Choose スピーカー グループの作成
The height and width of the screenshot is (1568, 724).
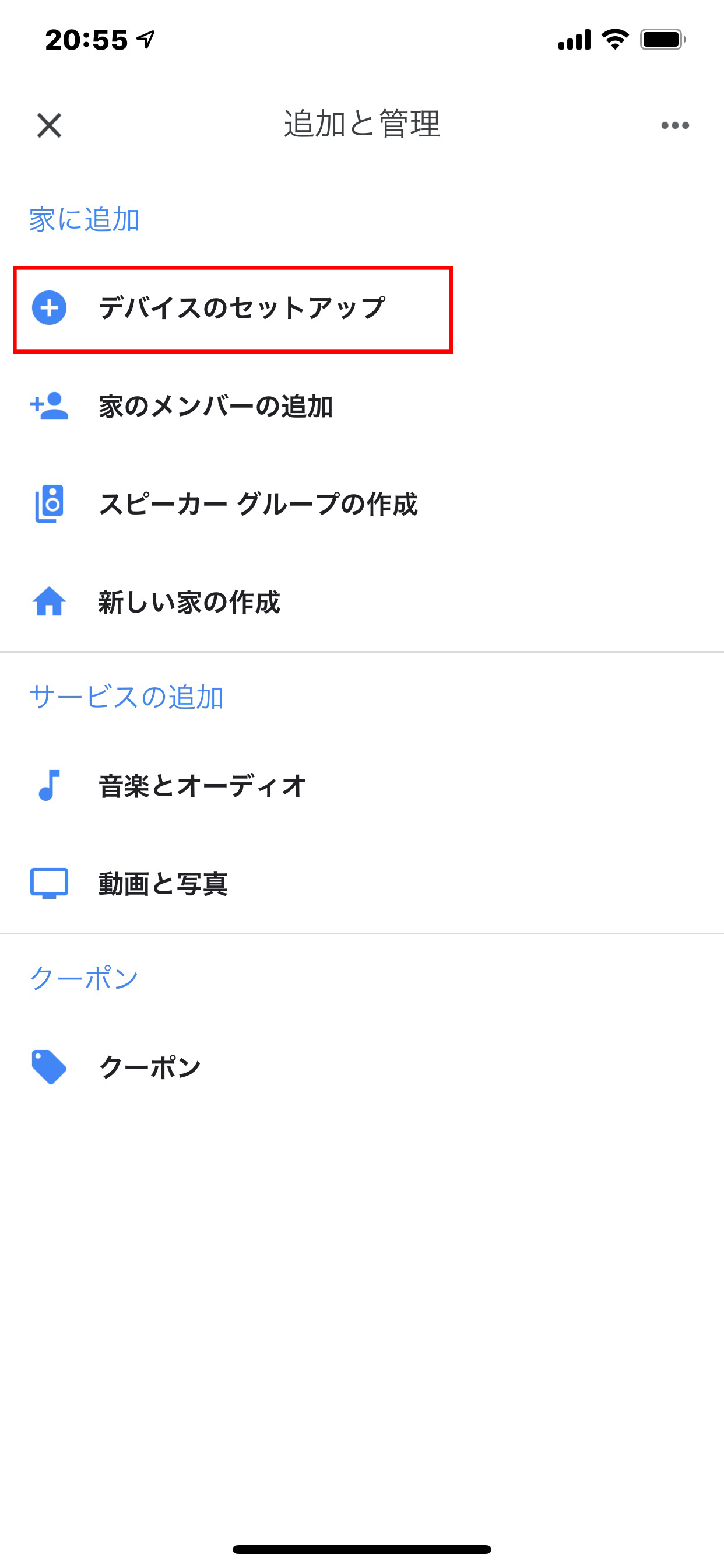(x=362, y=504)
